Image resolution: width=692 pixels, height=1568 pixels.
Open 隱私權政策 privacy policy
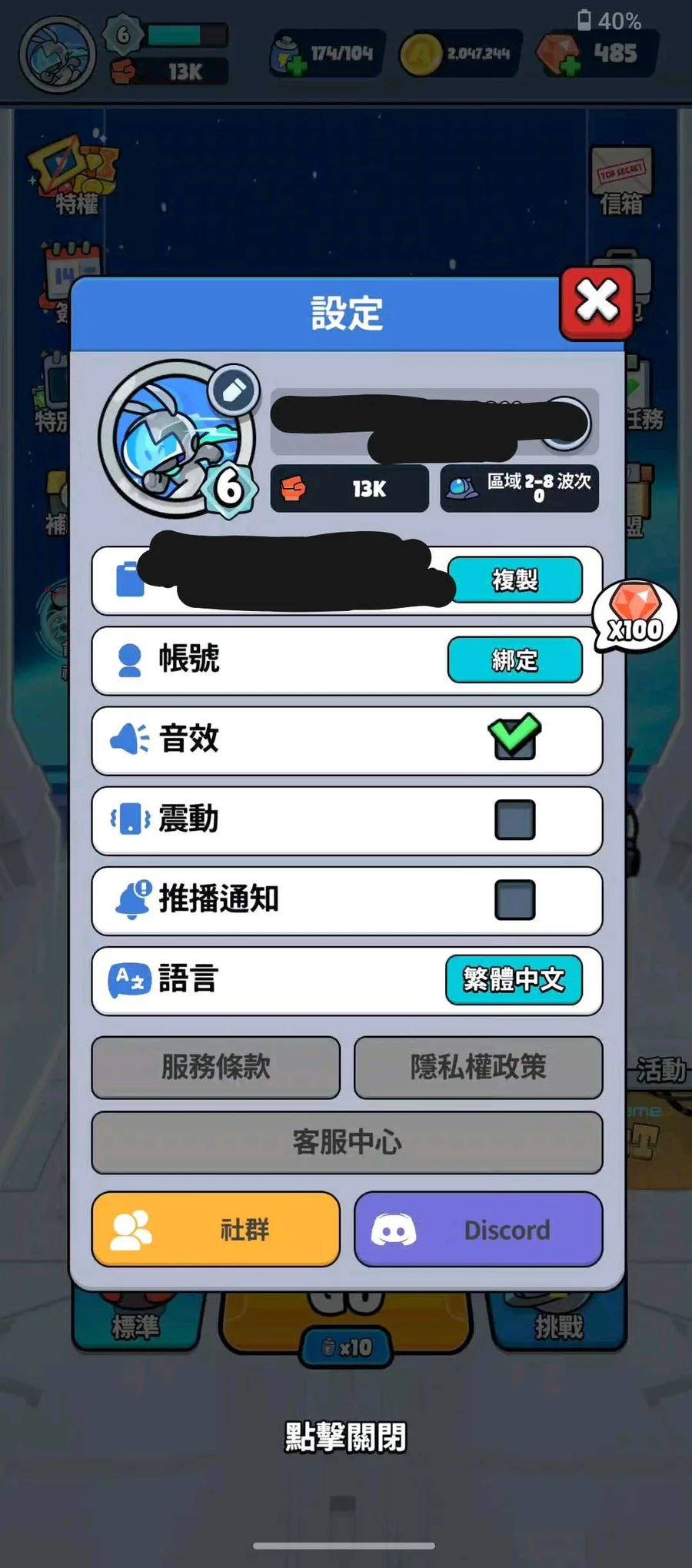[477, 1067]
